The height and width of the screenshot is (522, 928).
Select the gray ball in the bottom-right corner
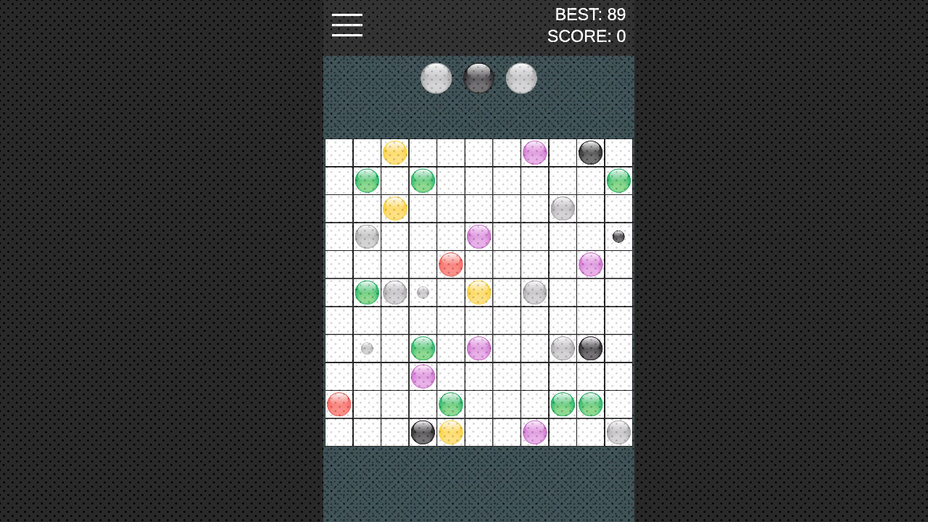619,432
